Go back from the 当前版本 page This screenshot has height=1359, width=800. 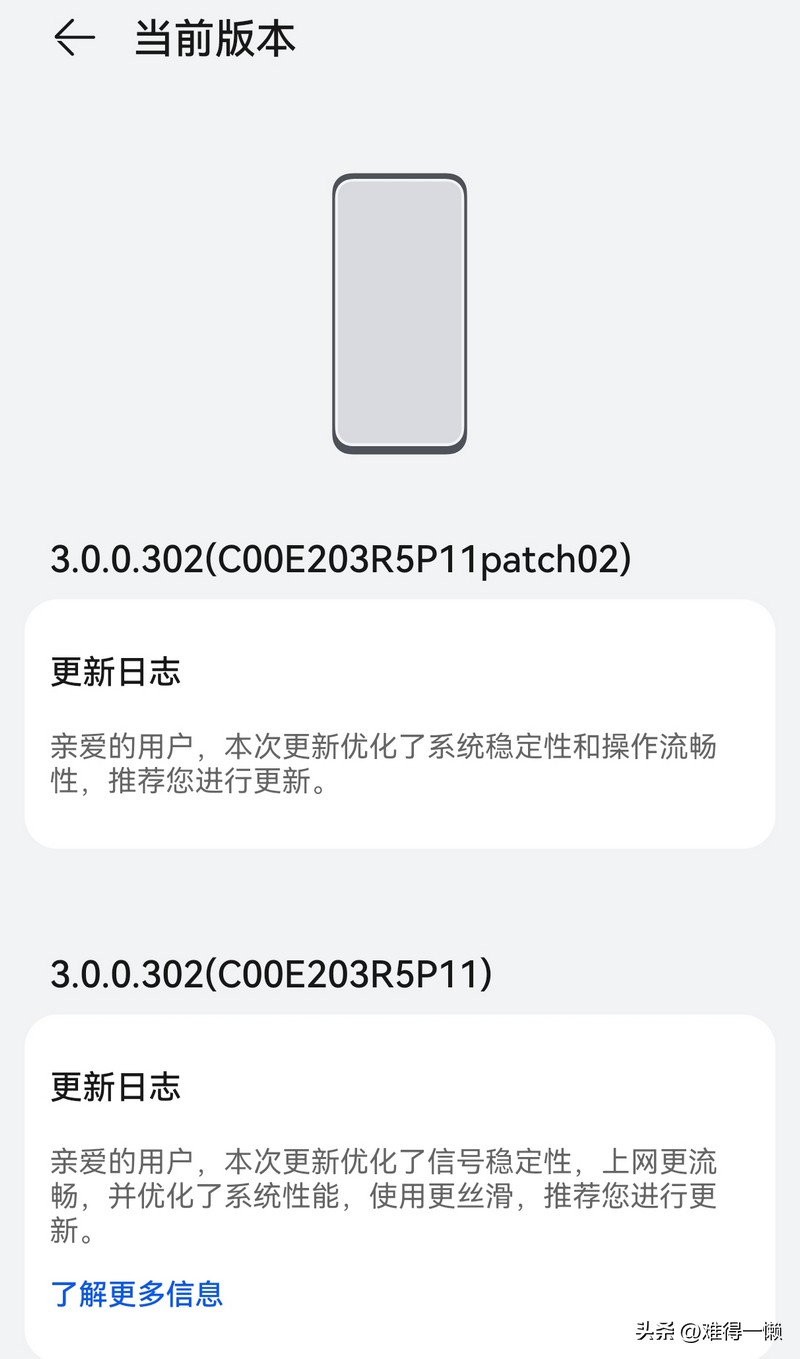(74, 39)
